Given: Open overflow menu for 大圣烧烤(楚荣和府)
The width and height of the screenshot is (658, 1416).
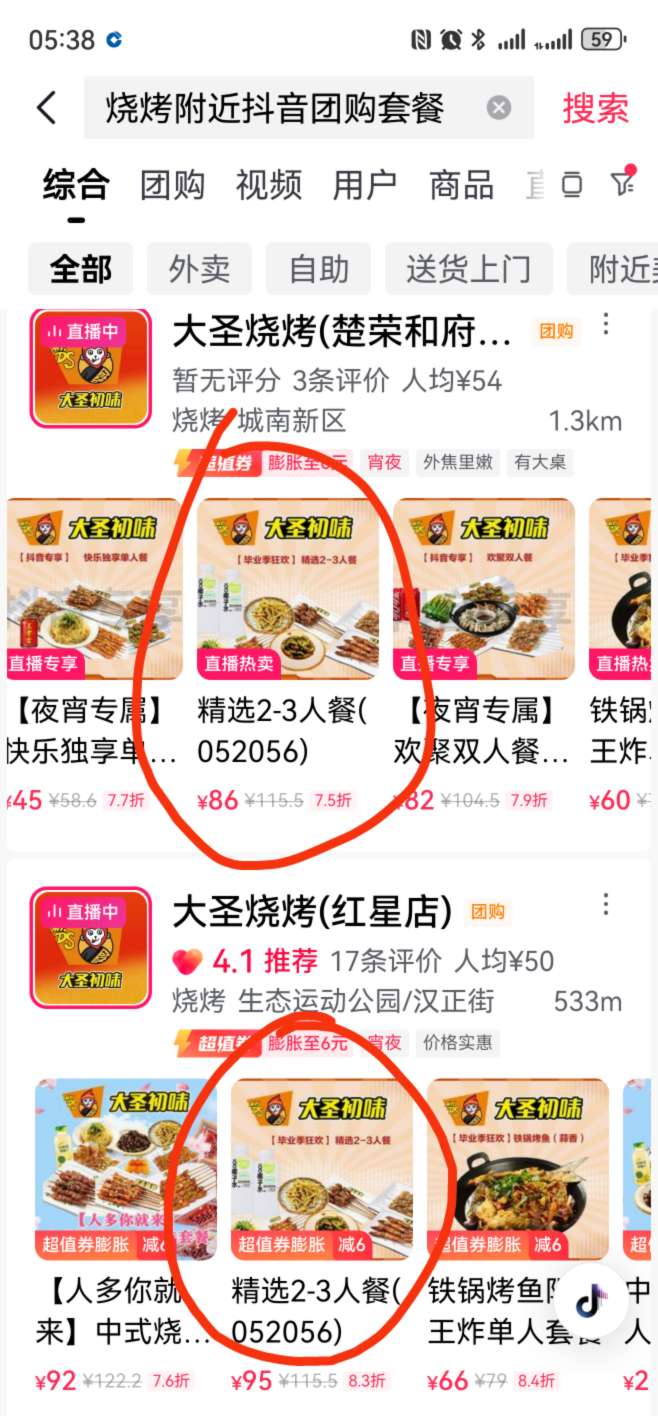Looking at the screenshot, I should [x=606, y=326].
